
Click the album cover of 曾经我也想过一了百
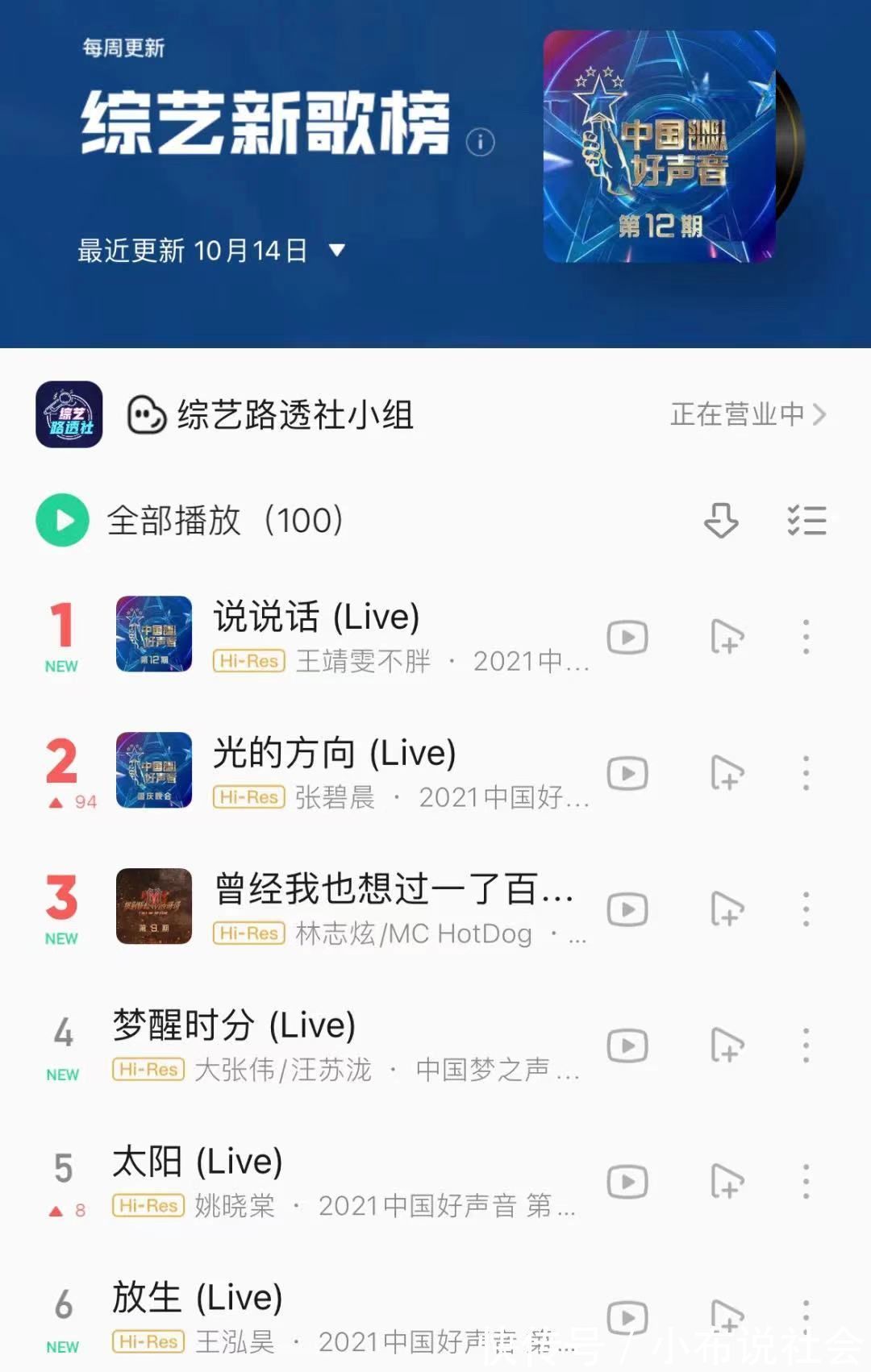pyautogui.click(x=153, y=908)
